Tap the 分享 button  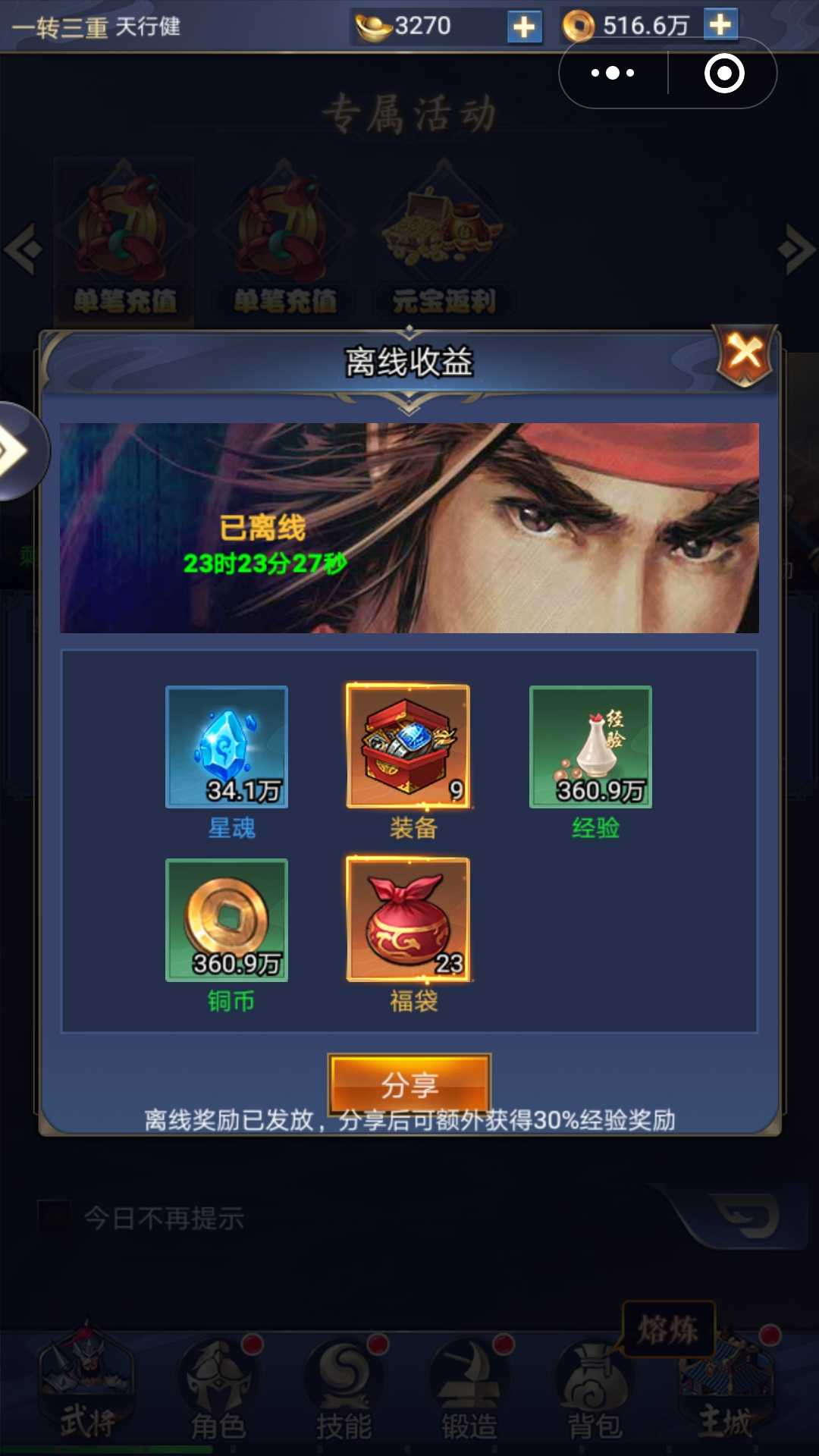point(409,1082)
